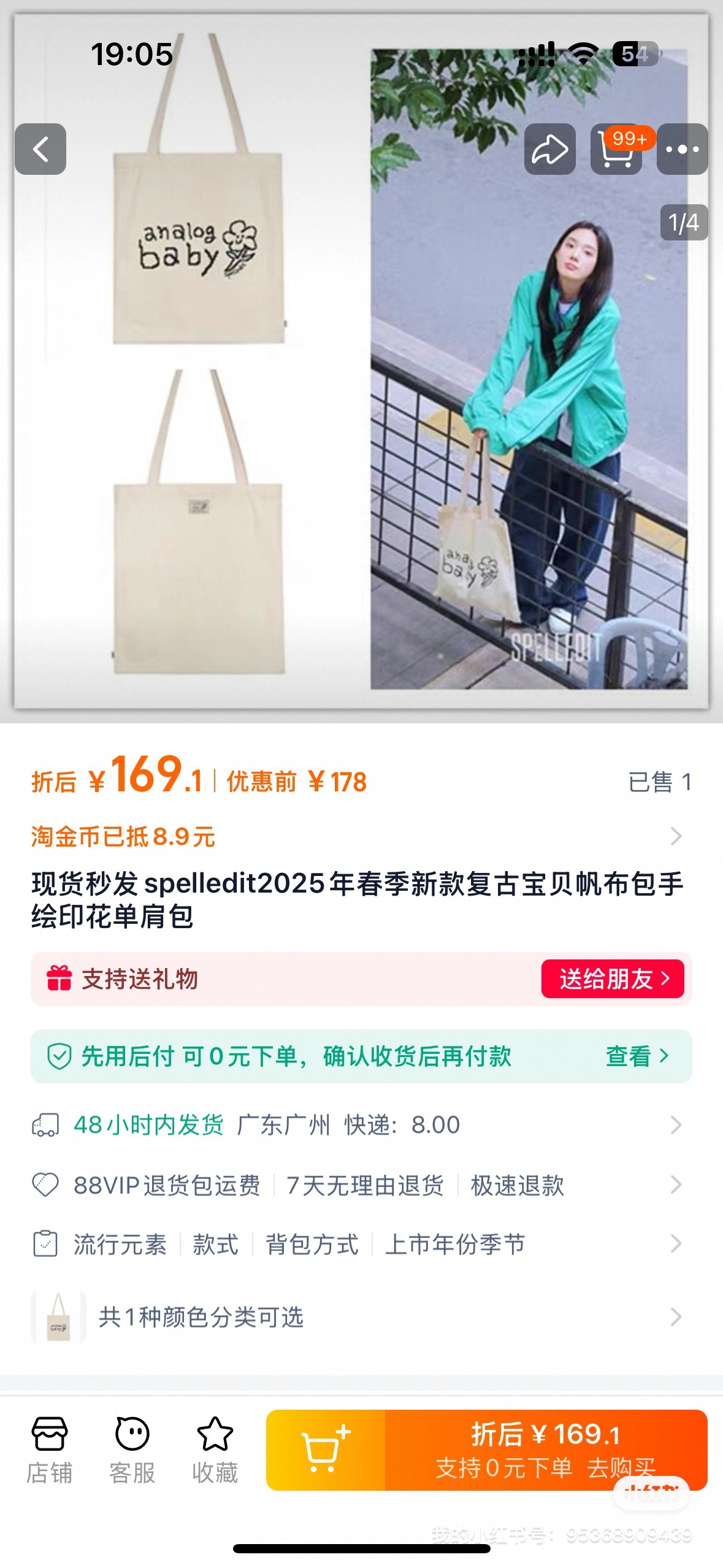723x1568 pixels.
Task: Contact 客服 customer service
Action: [132, 1450]
